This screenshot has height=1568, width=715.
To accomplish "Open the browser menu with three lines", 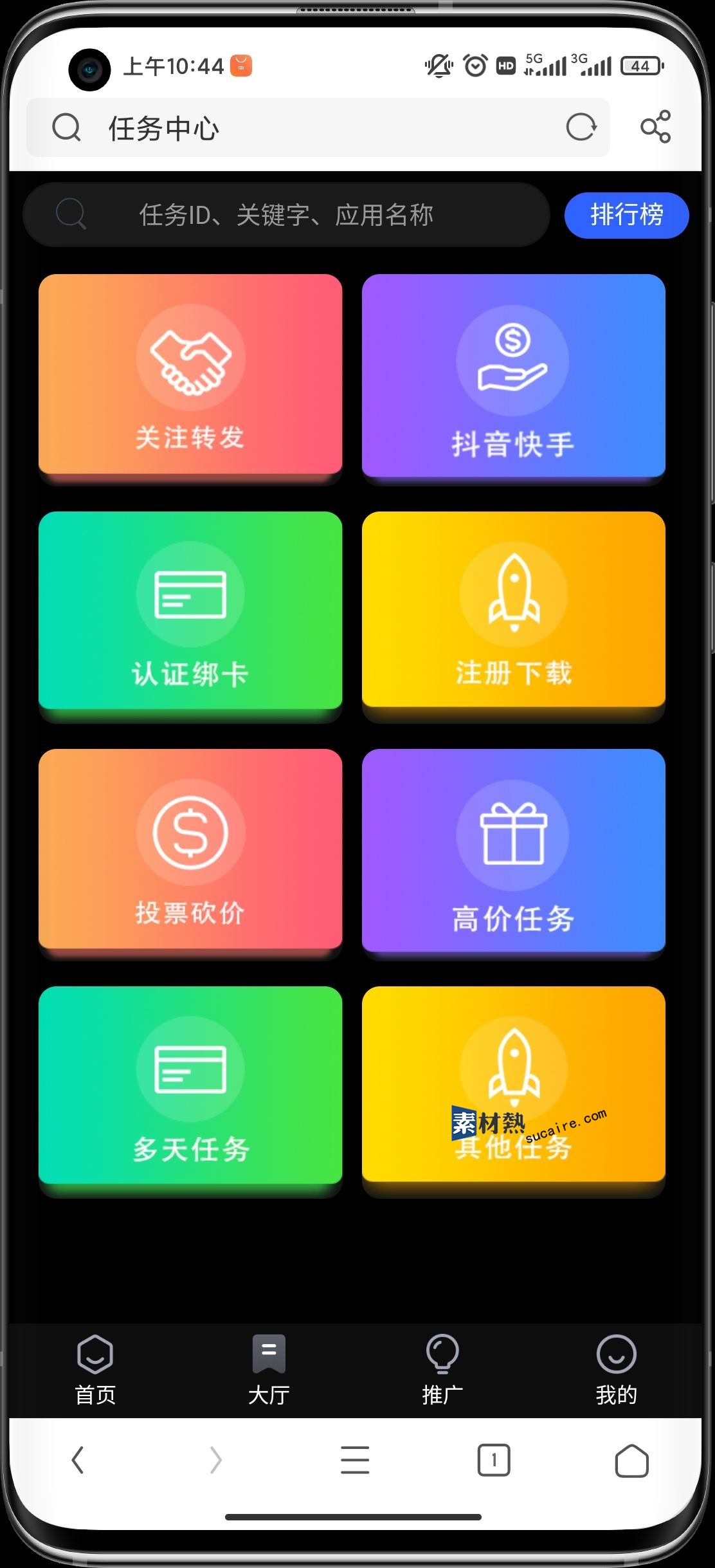I will point(355,1460).
